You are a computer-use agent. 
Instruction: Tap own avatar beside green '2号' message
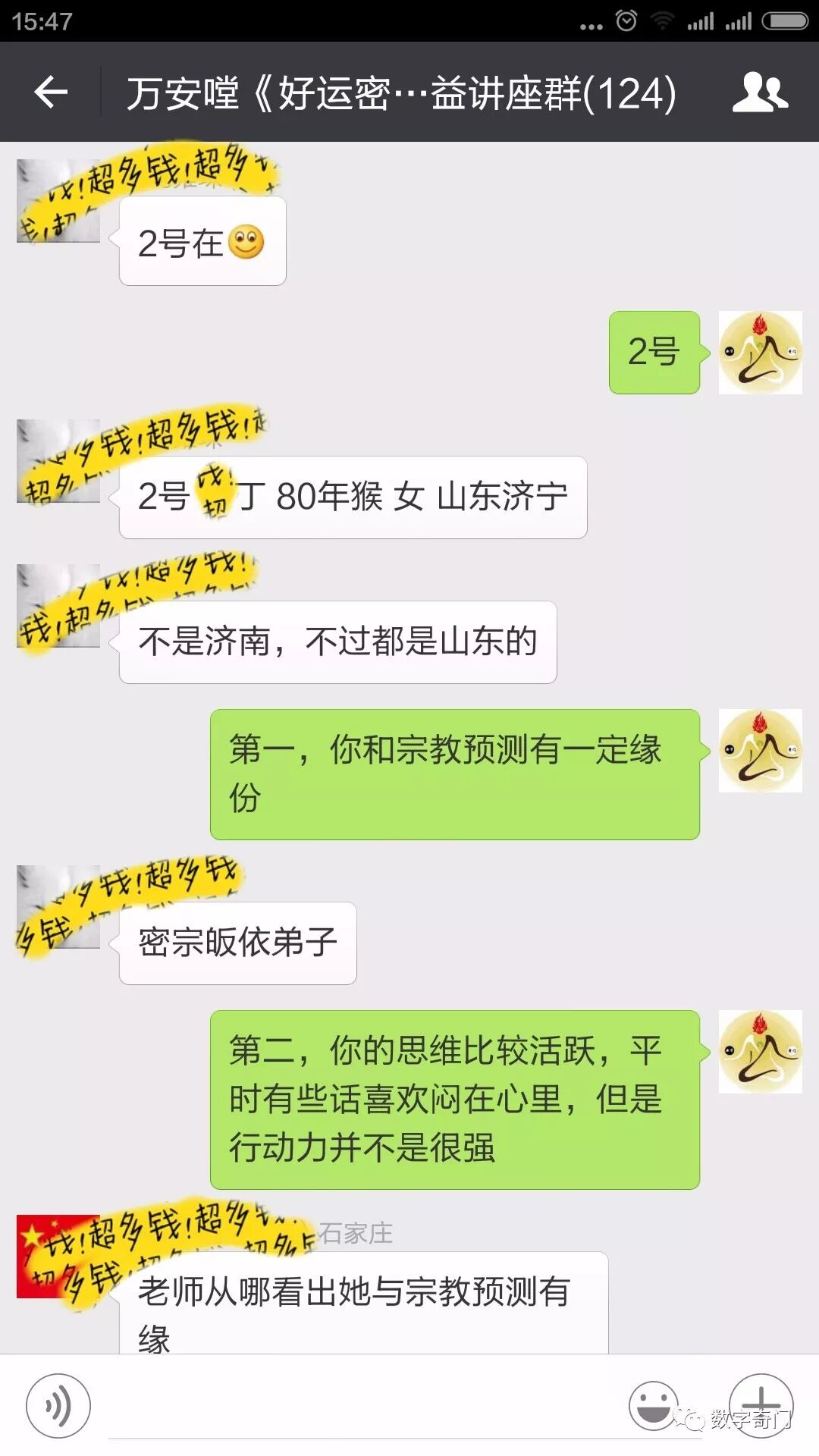(x=760, y=353)
